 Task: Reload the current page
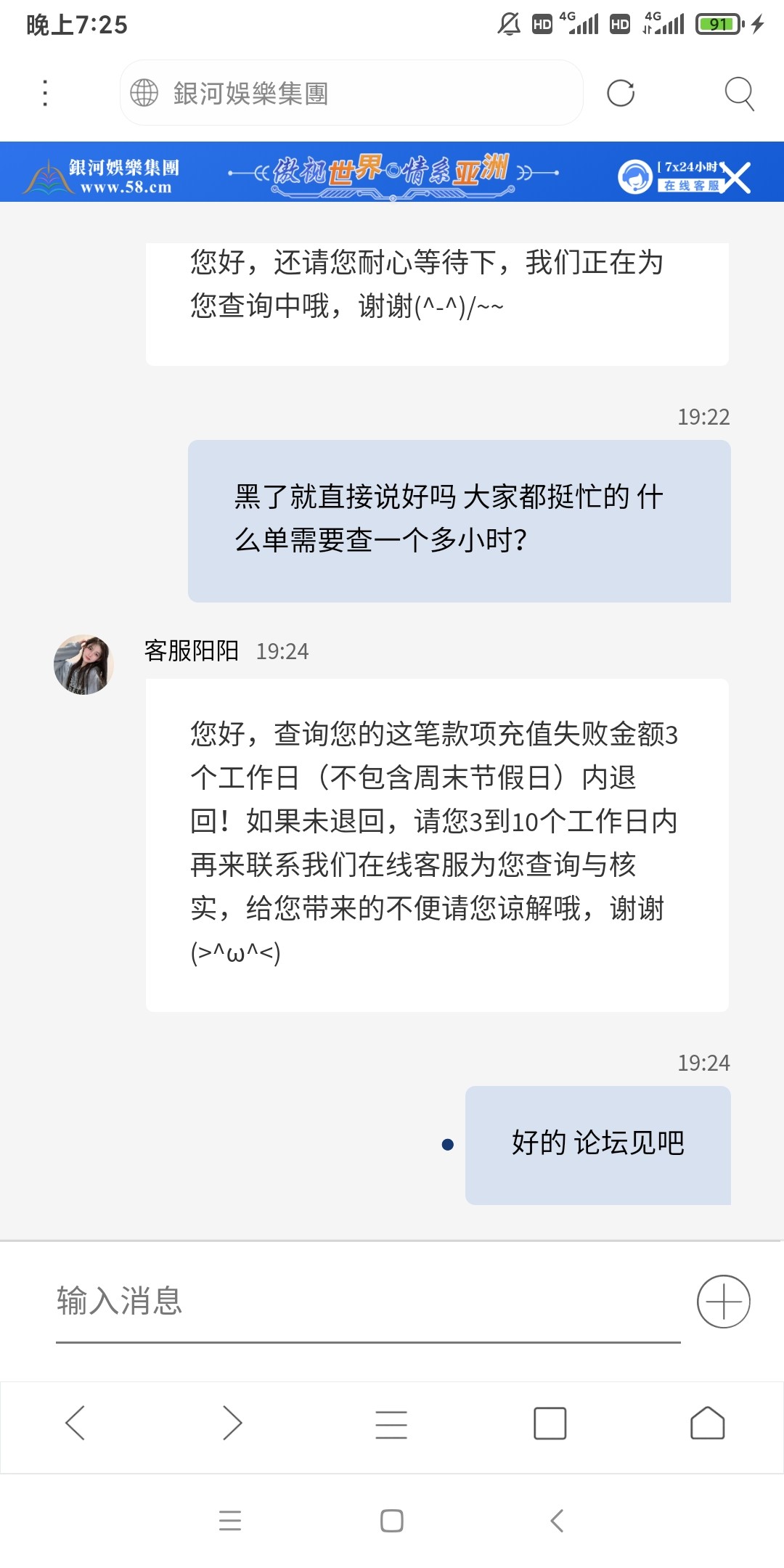pyautogui.click(x=621, y=93)
